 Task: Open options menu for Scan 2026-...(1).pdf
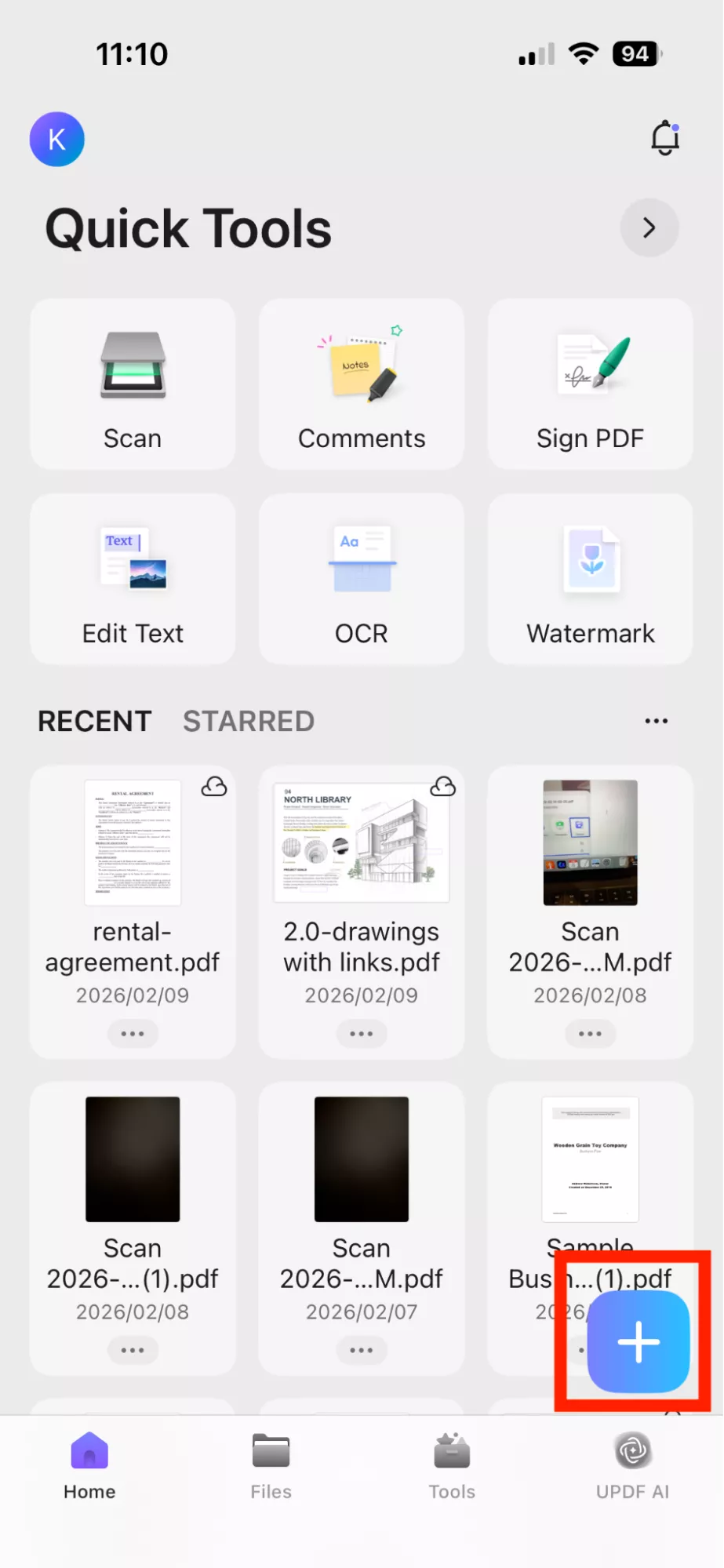pyautogui.click(x=133, y=1350)
